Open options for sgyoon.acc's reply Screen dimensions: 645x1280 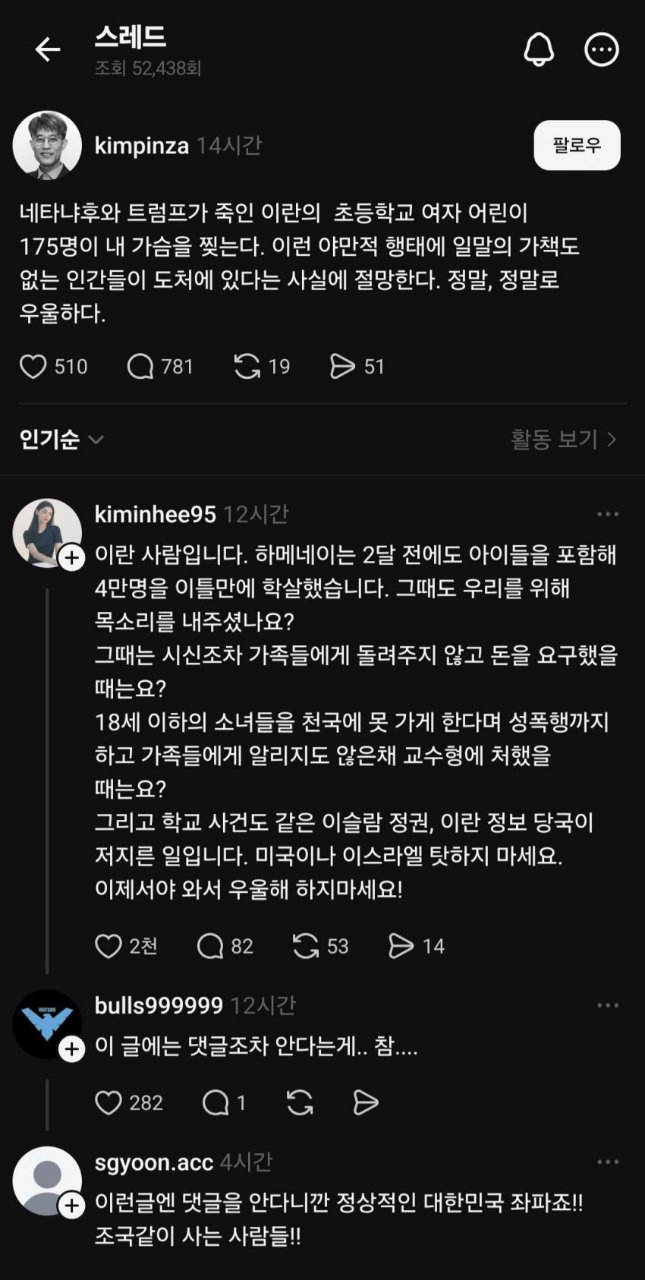(608, 1162)
